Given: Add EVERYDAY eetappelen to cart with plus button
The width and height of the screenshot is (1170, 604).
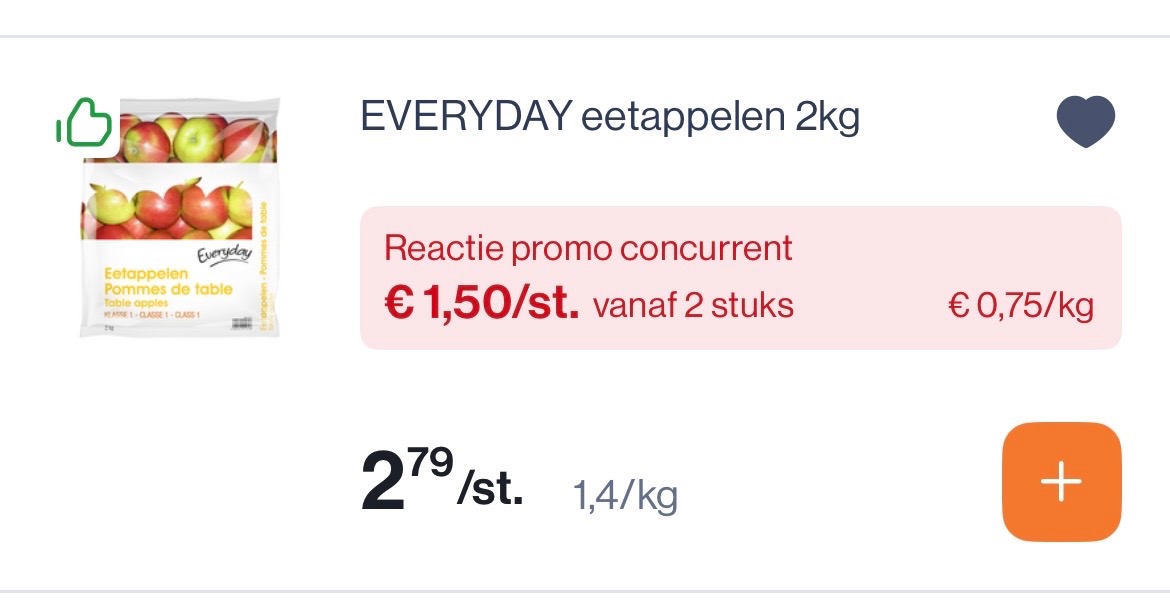Looking at the screenshot, I should (1061, 482).
